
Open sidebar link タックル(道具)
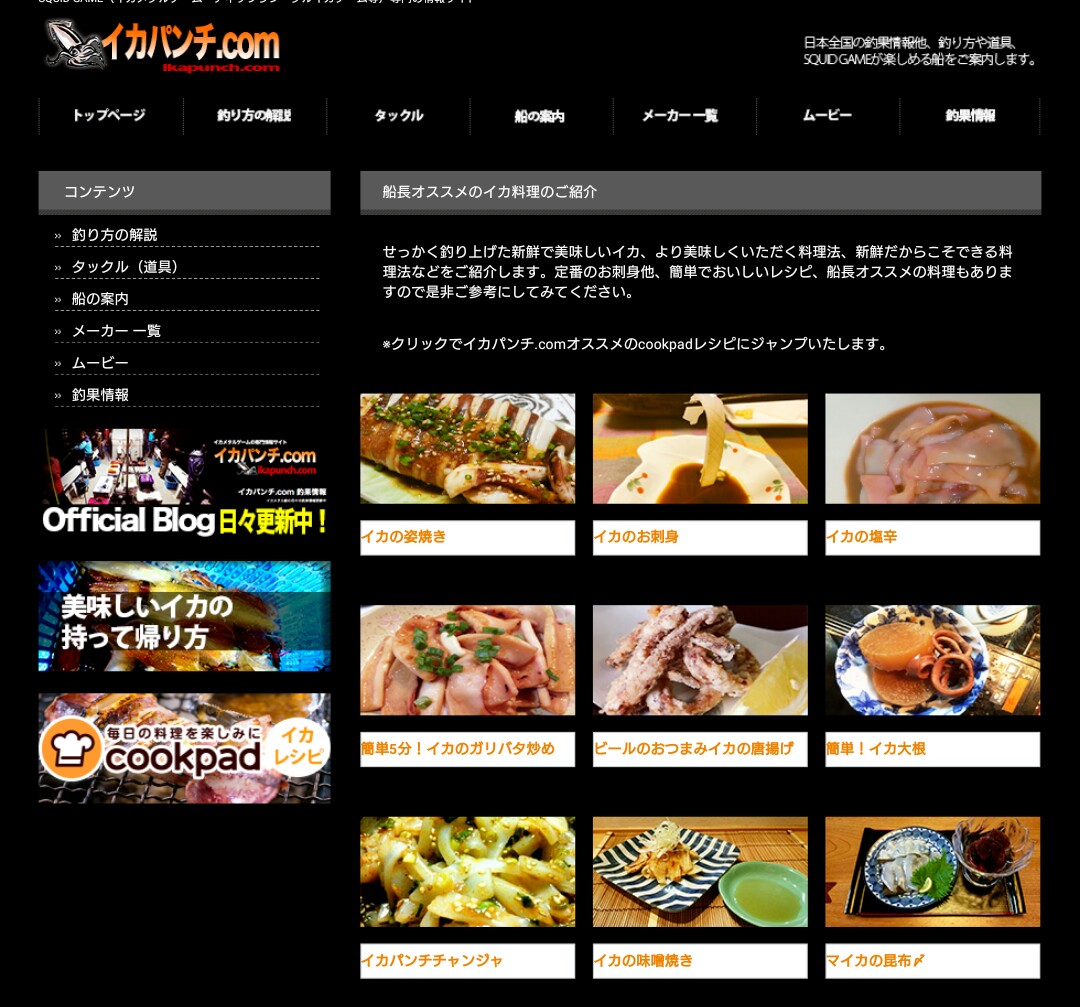click(x=125, y=267)
